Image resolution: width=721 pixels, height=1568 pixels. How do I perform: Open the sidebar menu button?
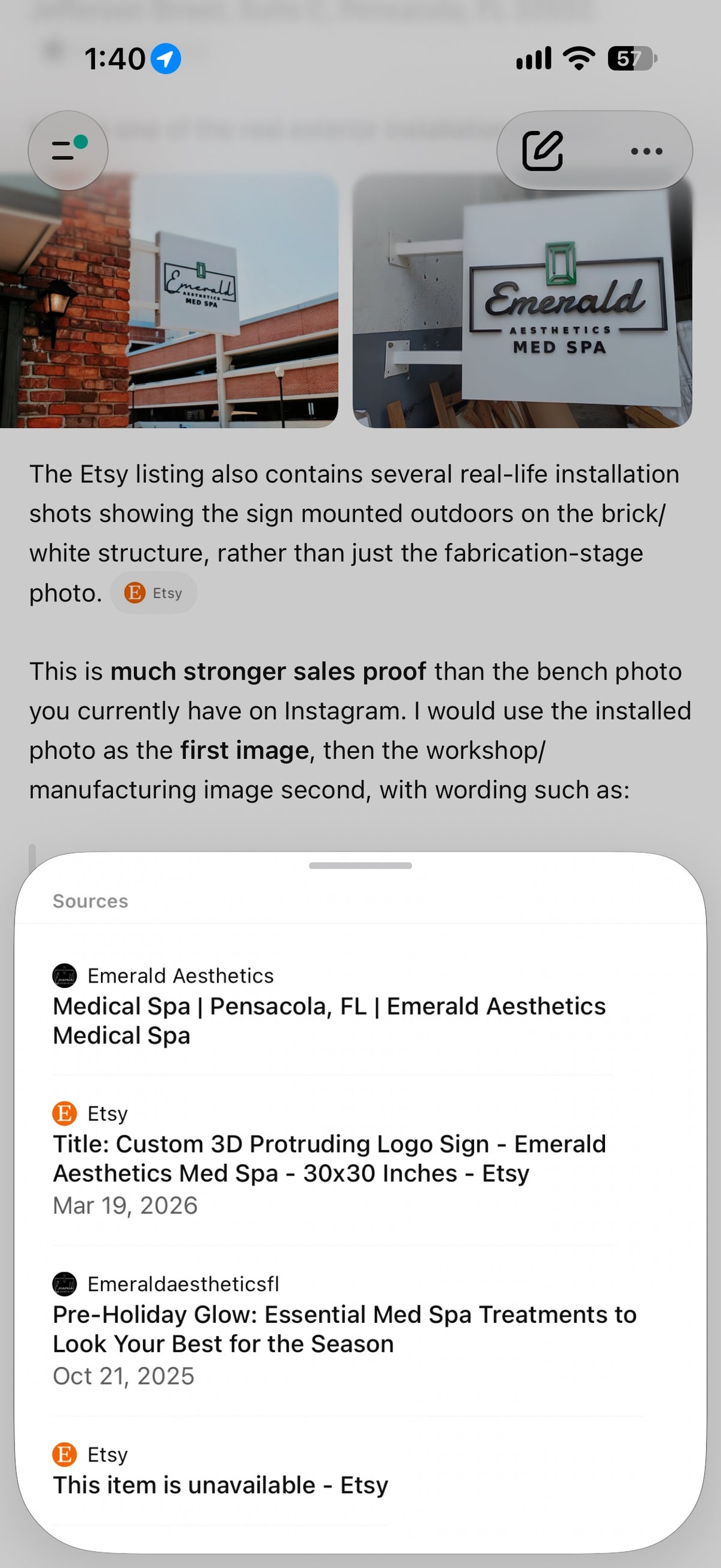[68, 150]
